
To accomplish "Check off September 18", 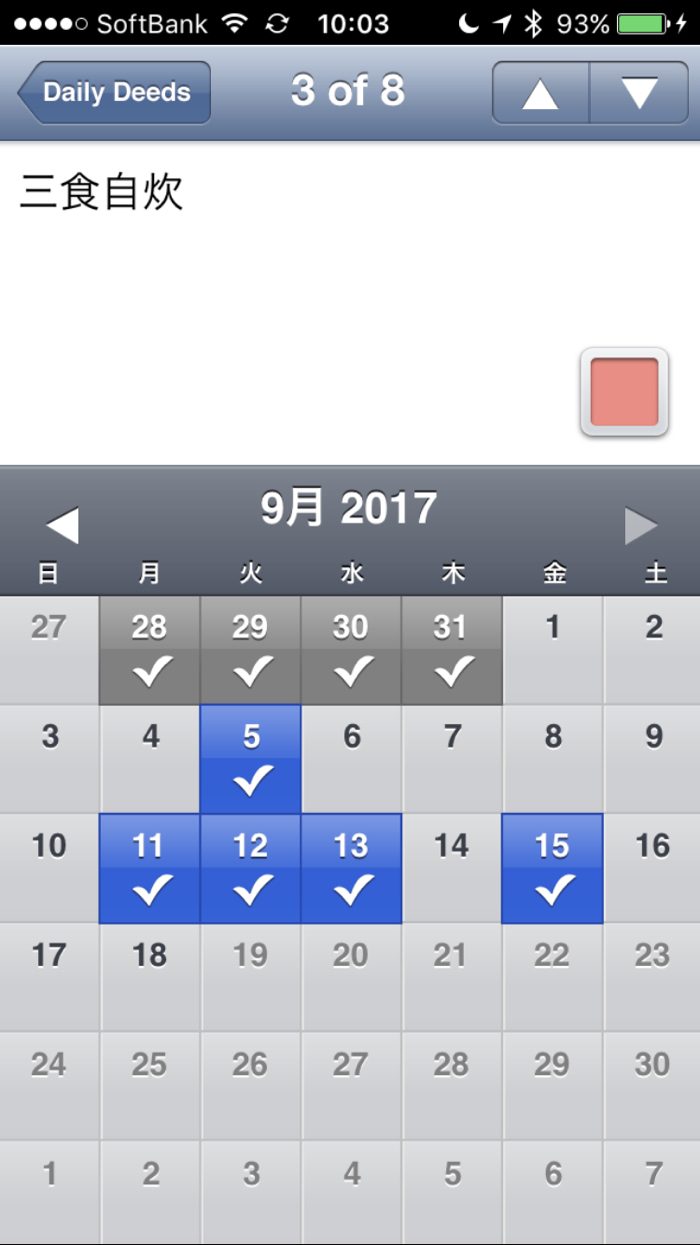I will click(150, 977).
